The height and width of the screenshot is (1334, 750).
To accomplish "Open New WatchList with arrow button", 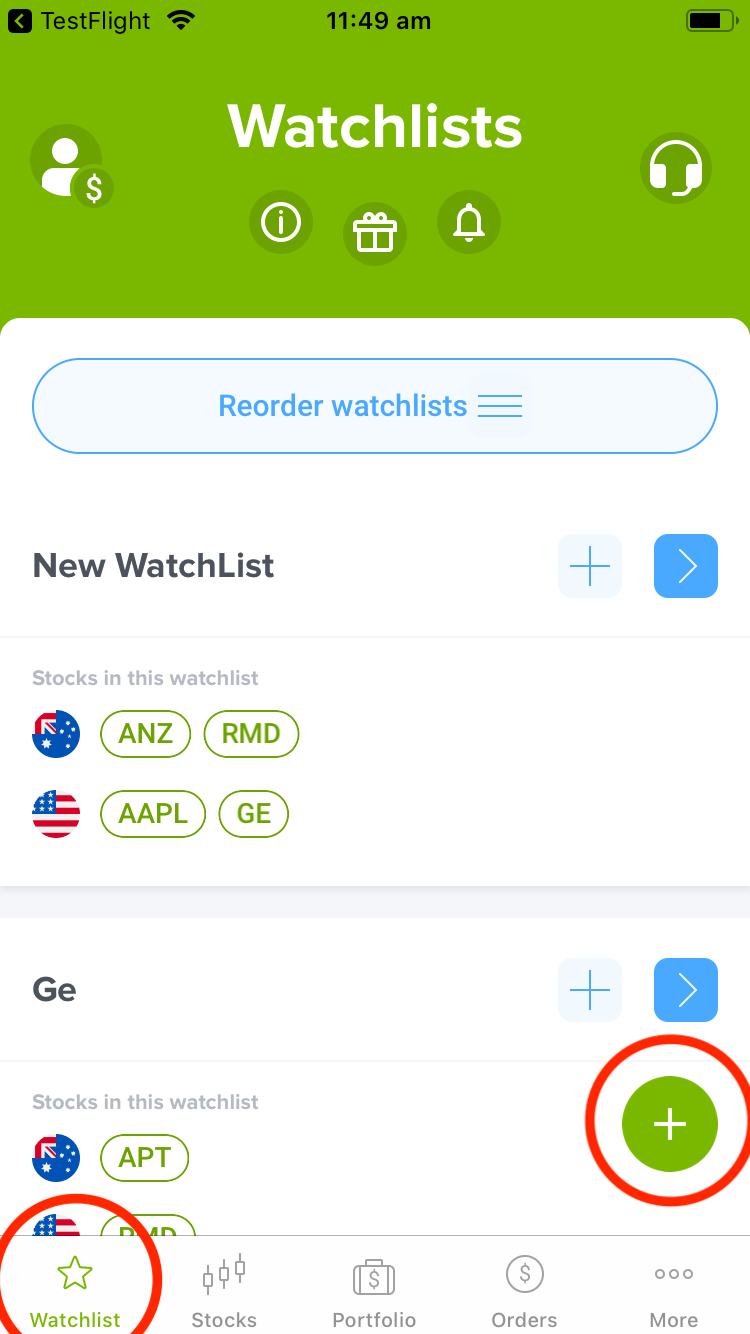I will click(686, 566).
